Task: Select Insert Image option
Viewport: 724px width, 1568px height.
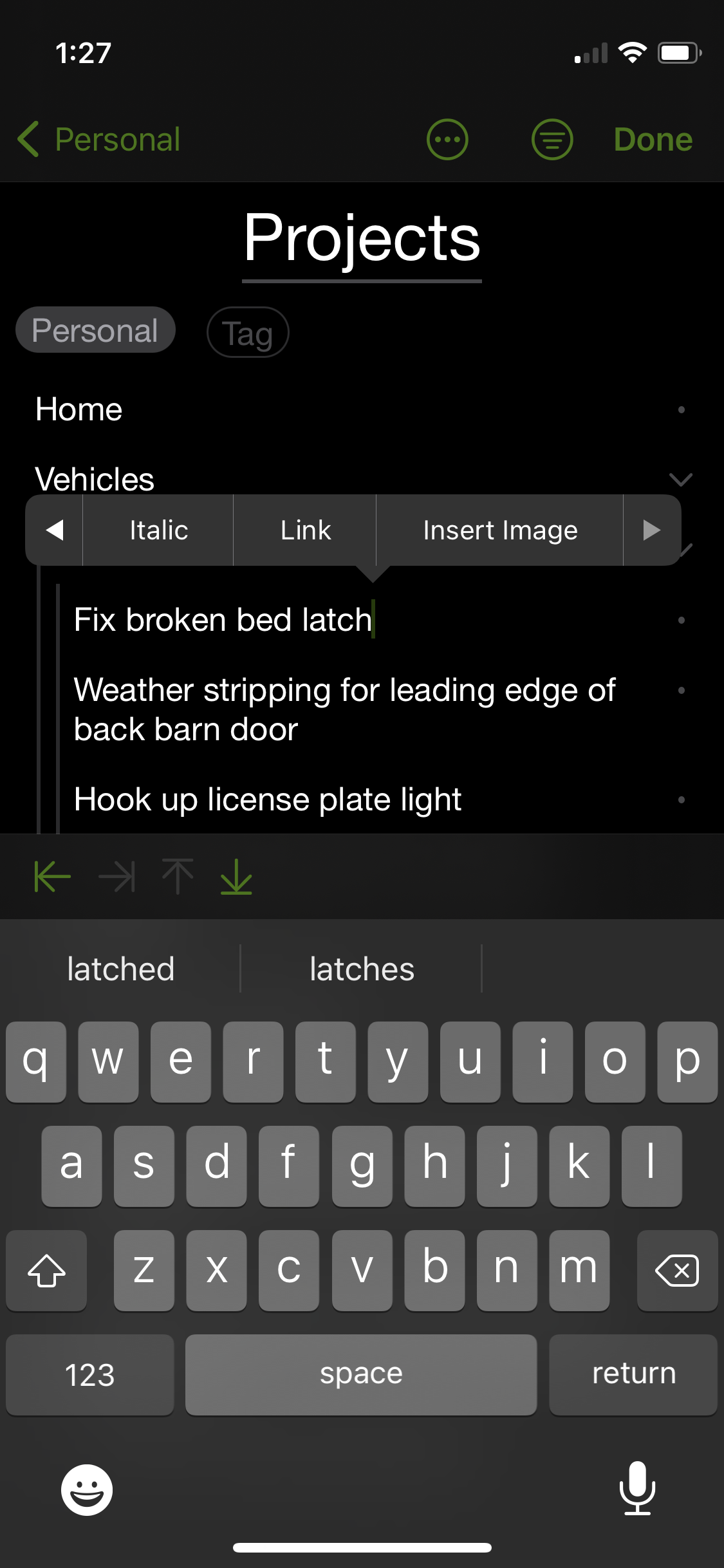Action: tap(500, 530)
